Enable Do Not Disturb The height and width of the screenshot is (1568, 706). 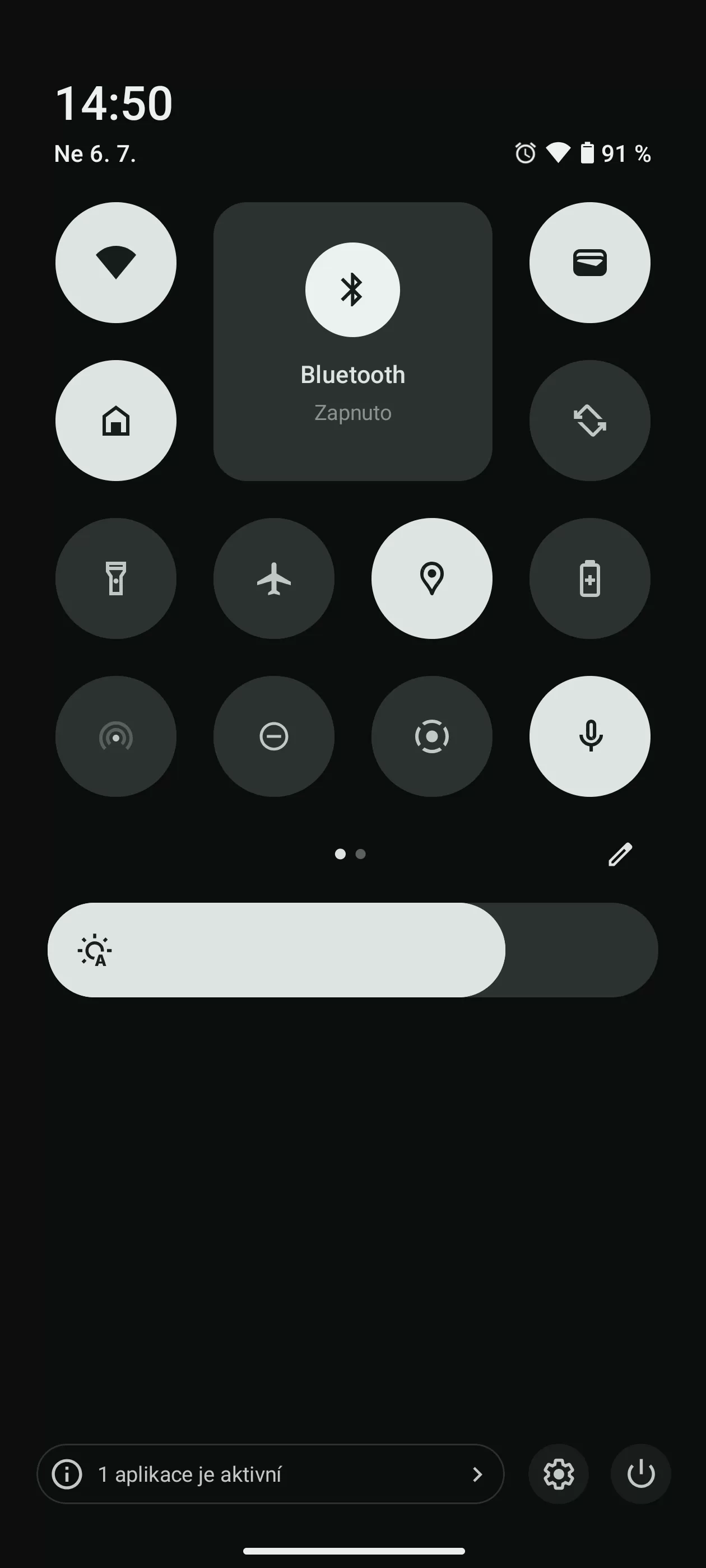tap(273, 736)
